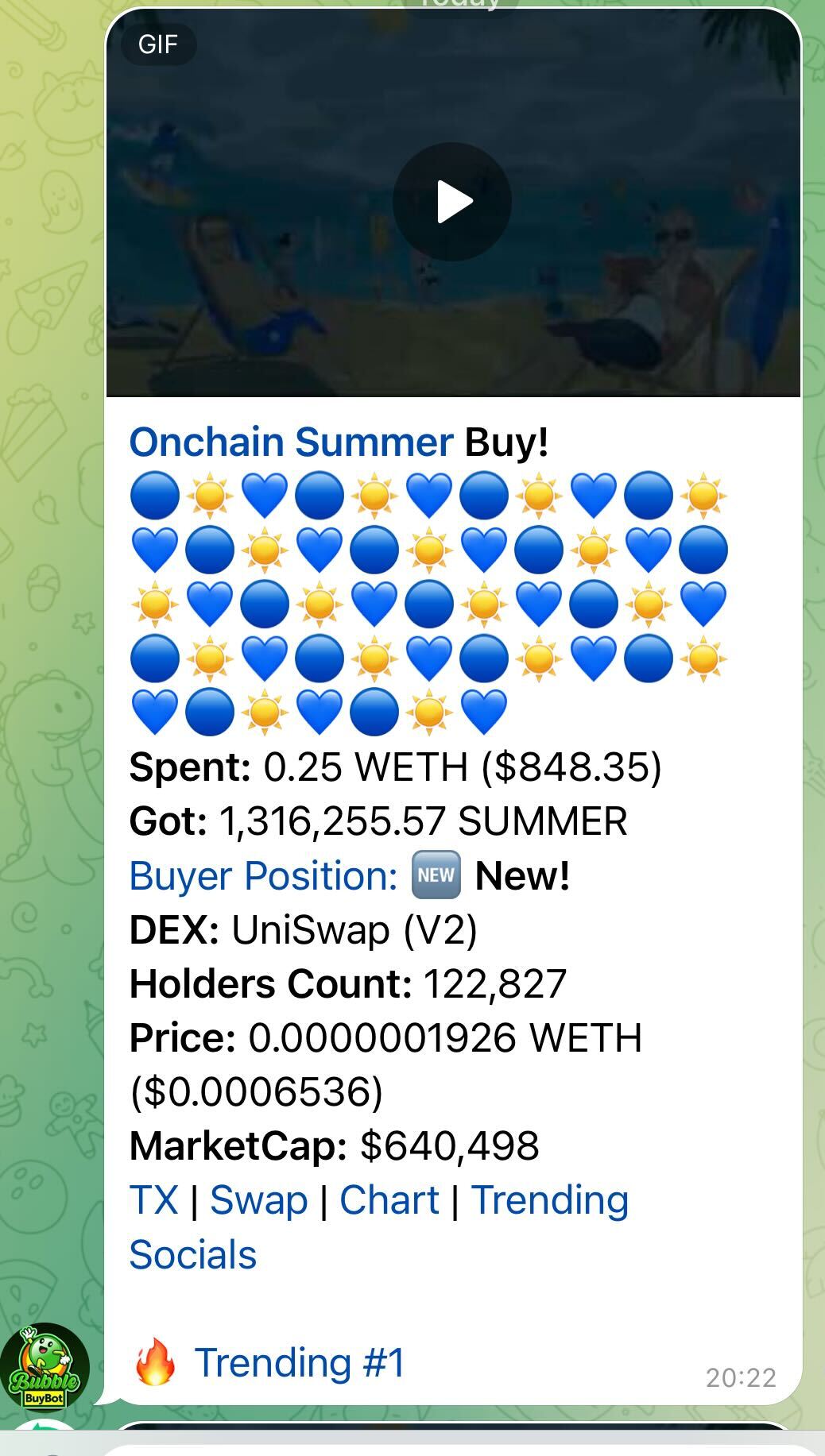Open the Trending link beside Chart
Screen dimensions: 825x1456
coord(550,1199)
